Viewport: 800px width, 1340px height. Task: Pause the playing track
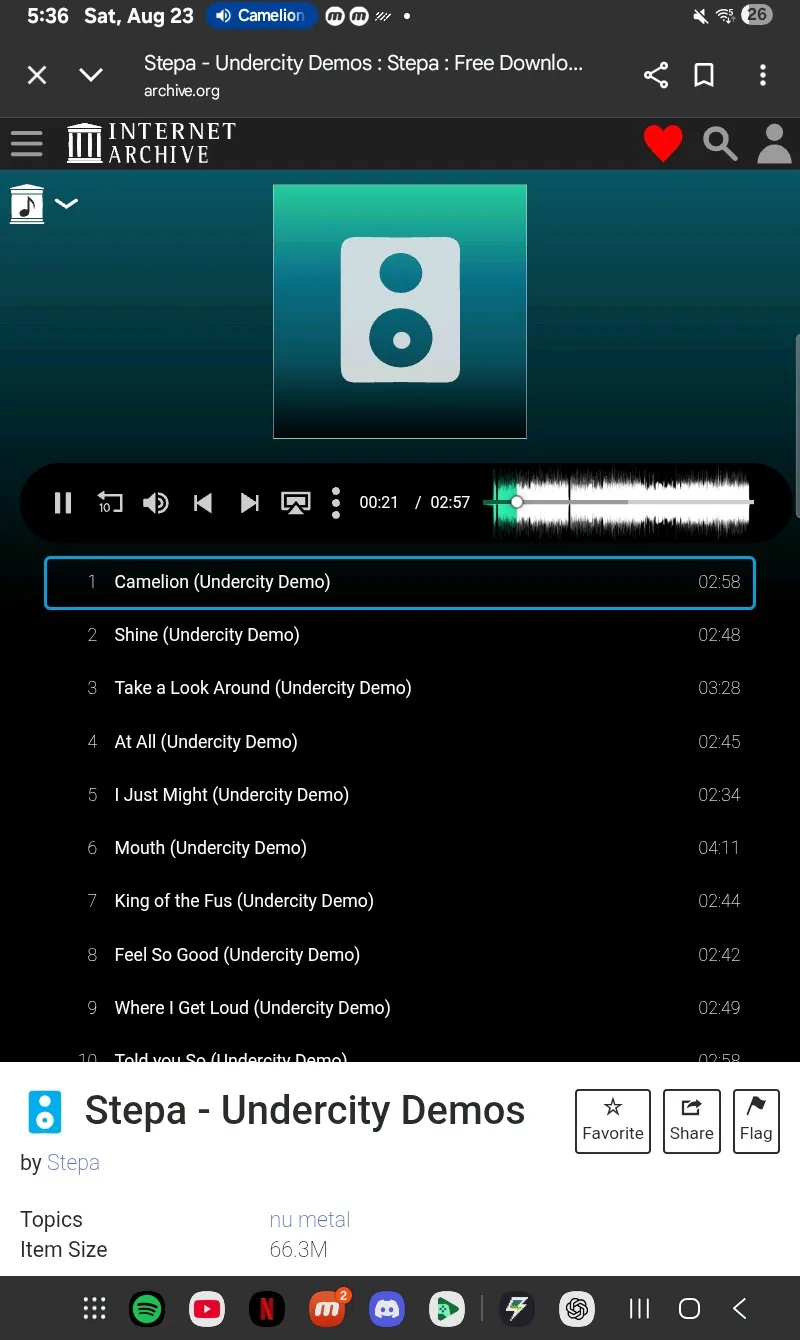click(x=63, y=503)
